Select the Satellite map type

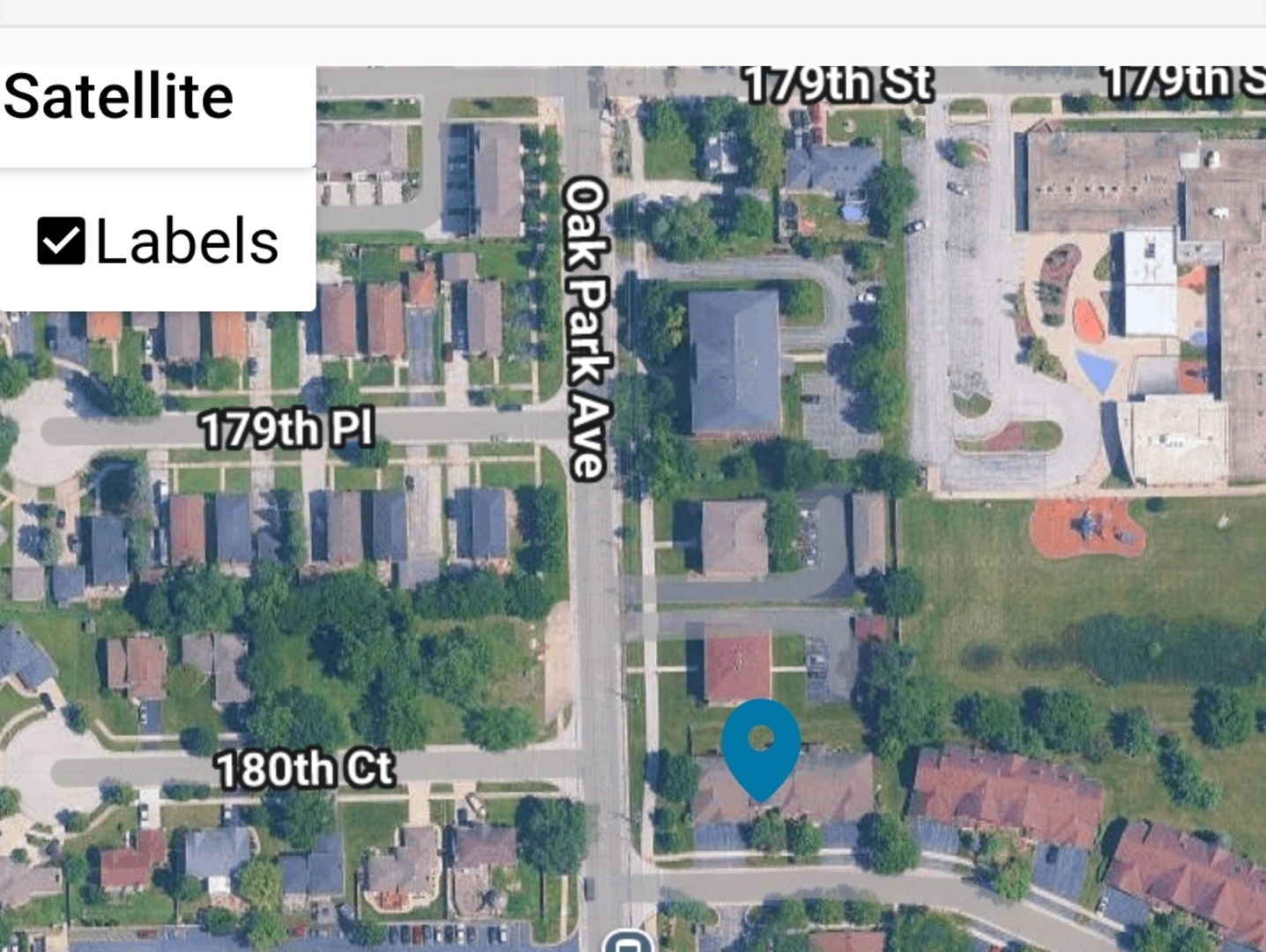pos(119,97)
